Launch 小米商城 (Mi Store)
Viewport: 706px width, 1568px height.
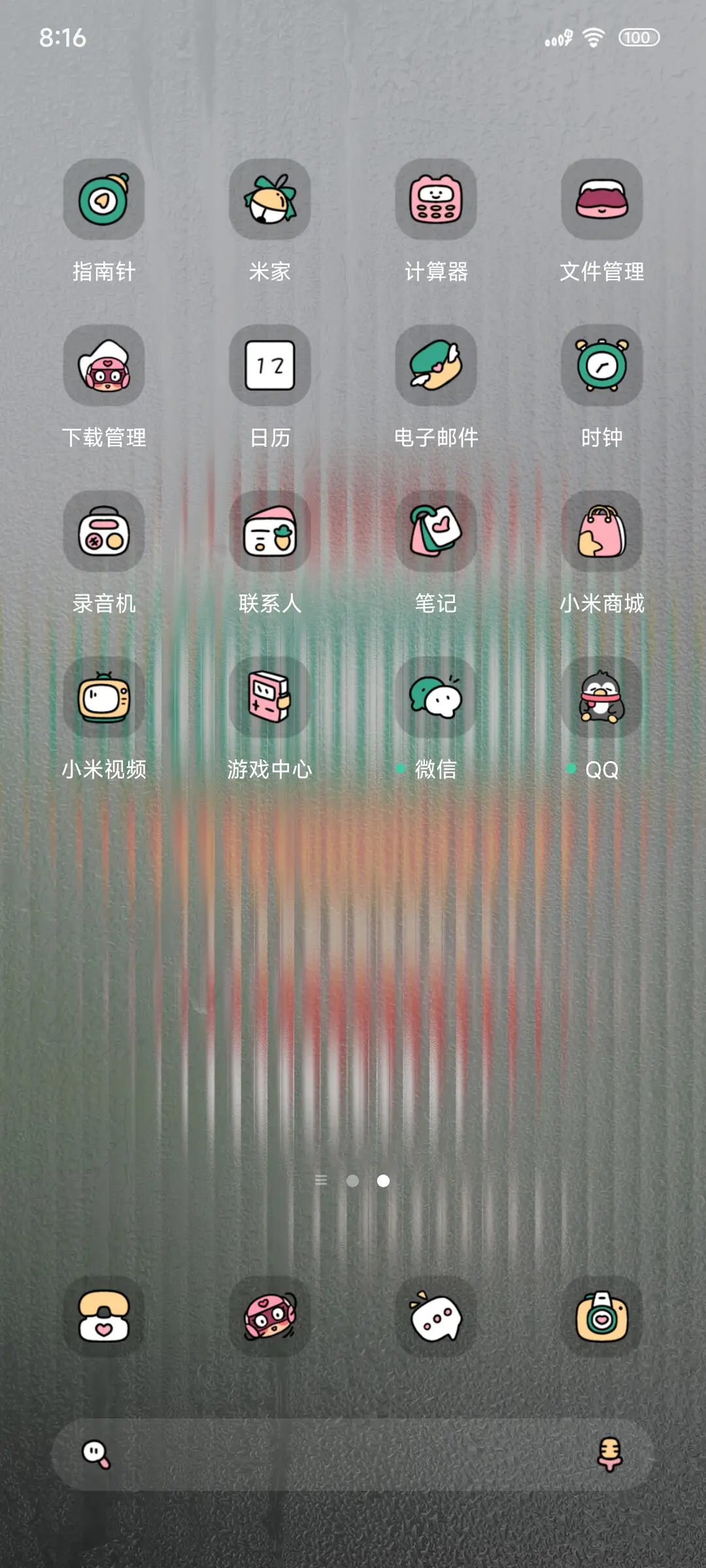coord(601,532)
